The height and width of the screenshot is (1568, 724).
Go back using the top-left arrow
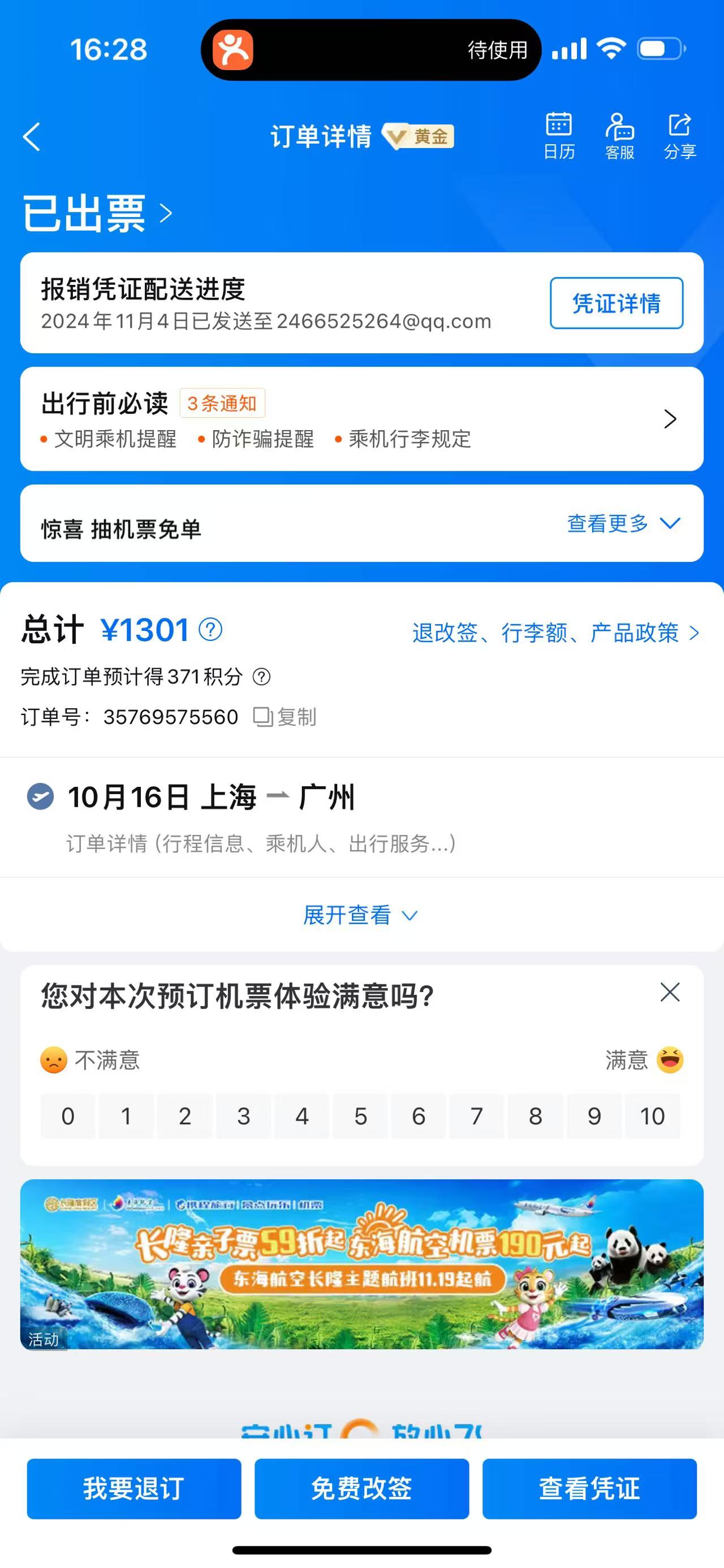[32, 136]
